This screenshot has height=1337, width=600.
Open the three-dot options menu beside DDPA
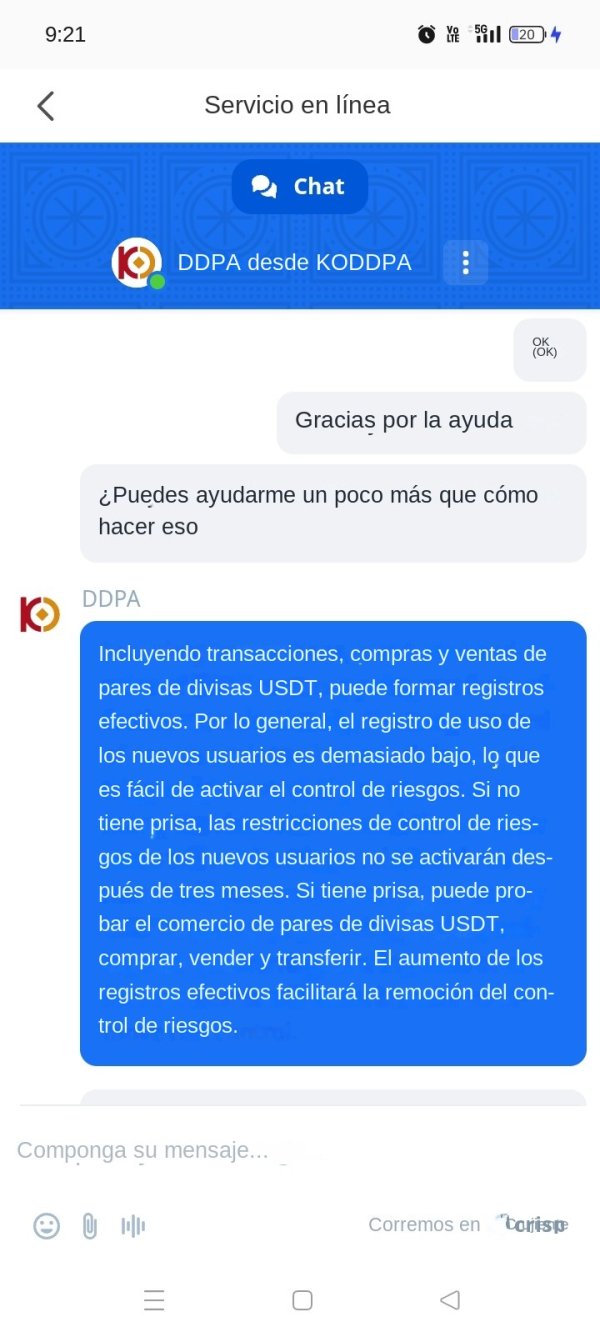465,263
